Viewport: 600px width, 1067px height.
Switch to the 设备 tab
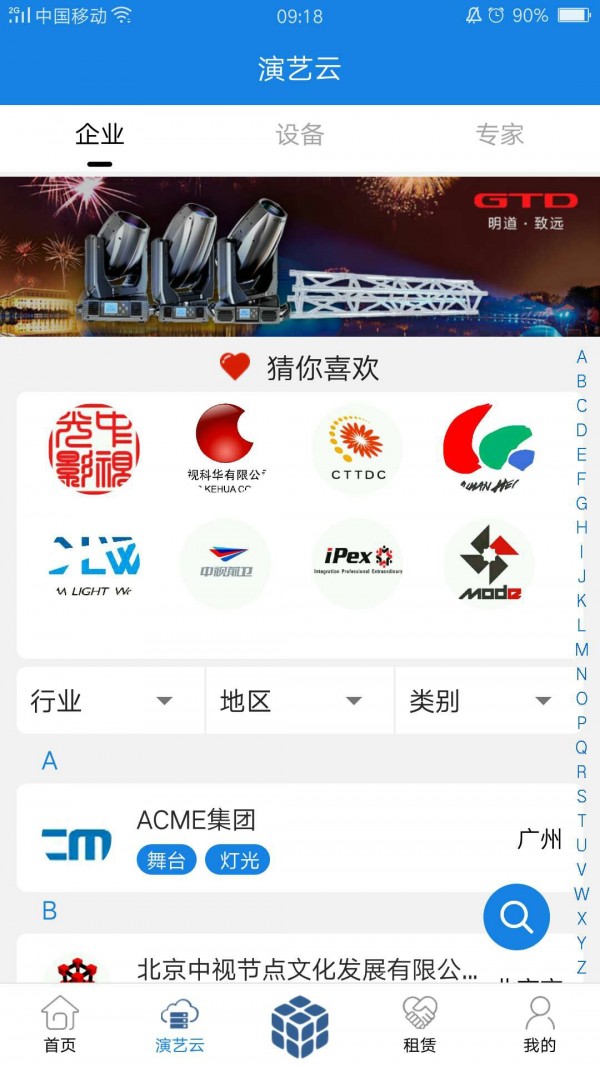tap(299, 135)
